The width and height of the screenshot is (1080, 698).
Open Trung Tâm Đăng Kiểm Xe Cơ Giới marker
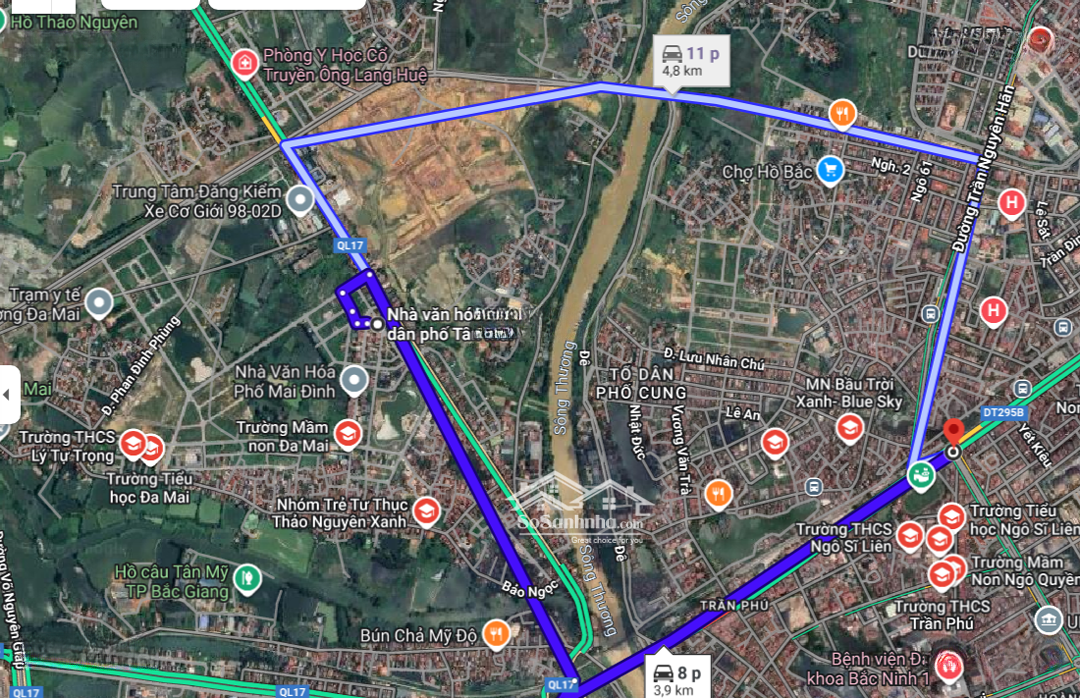299,202
